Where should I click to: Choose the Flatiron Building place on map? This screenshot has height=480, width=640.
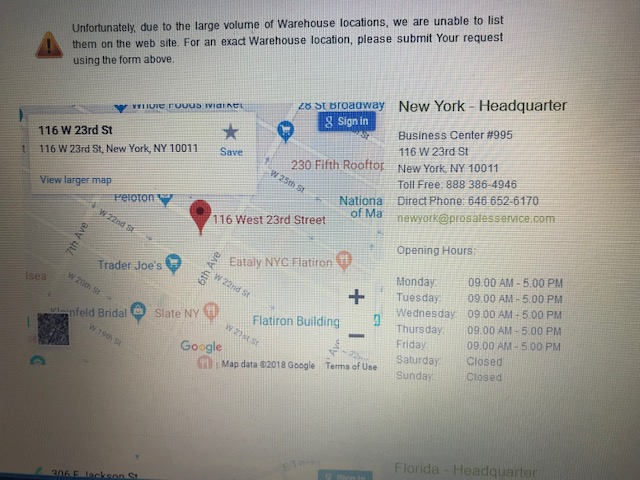(x=295, y=322)
